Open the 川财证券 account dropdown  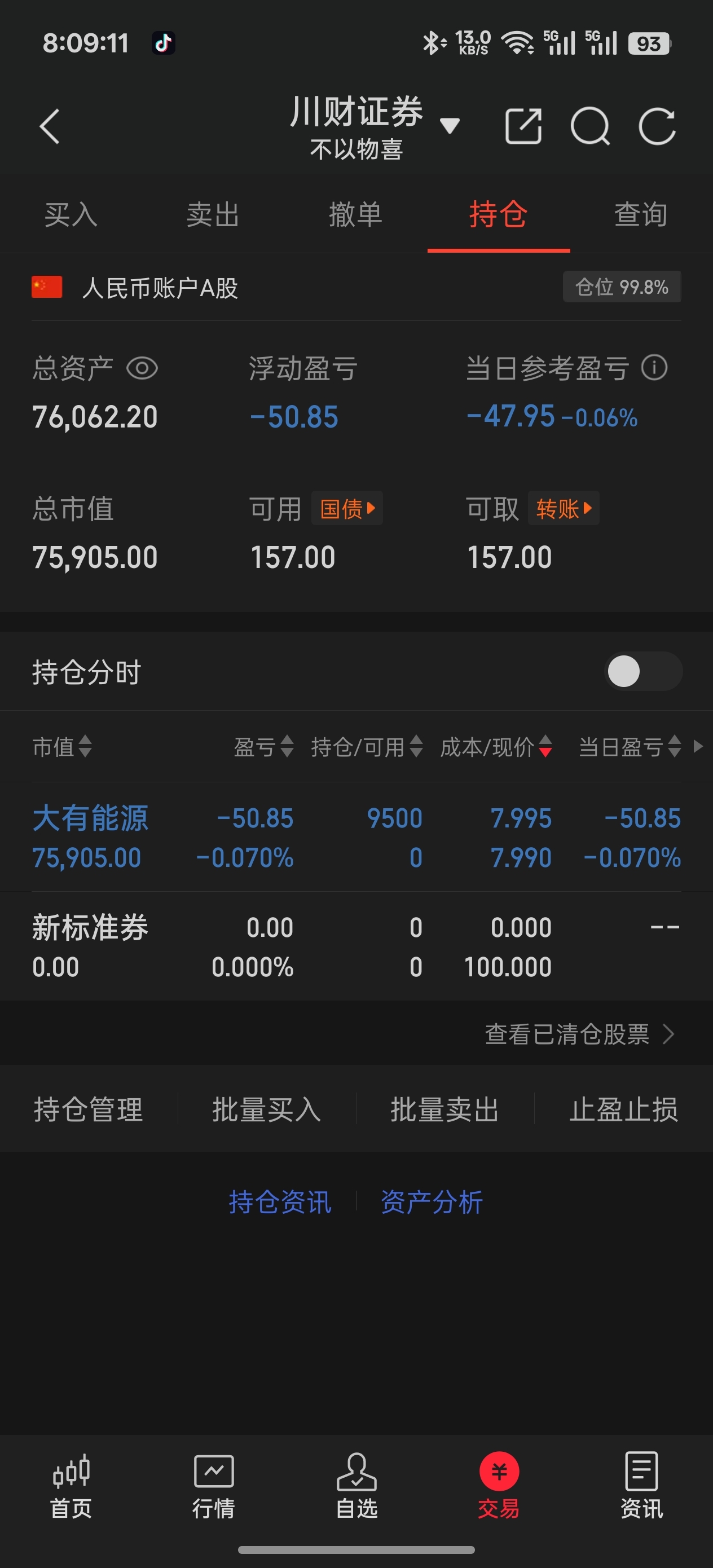point(449,125)
